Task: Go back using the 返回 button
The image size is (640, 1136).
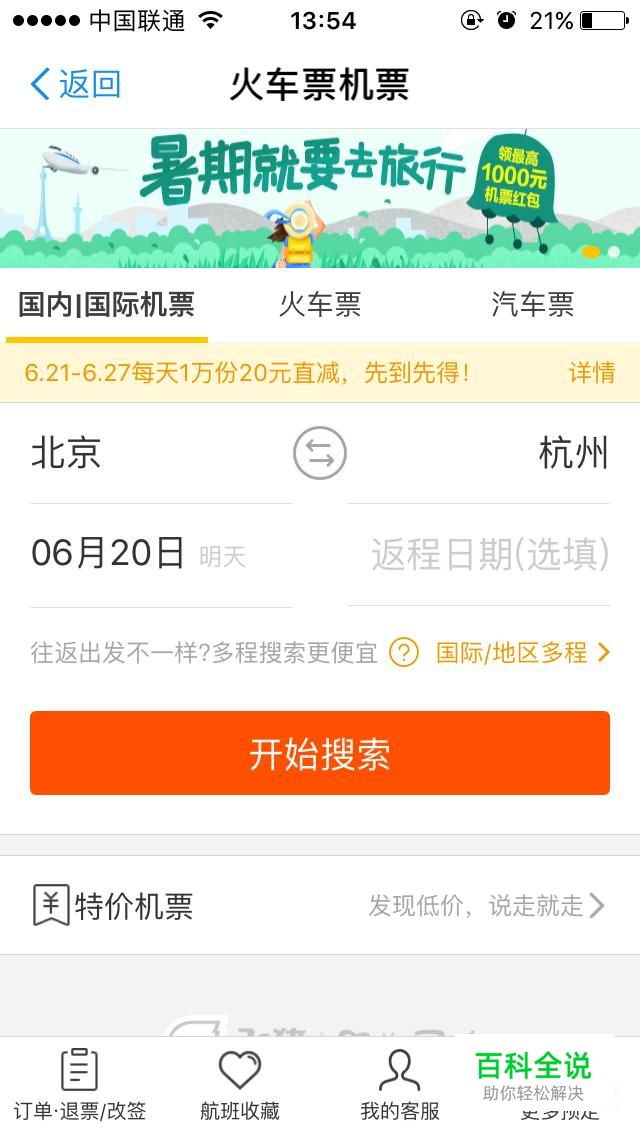Action: click(x=75, y=84)
